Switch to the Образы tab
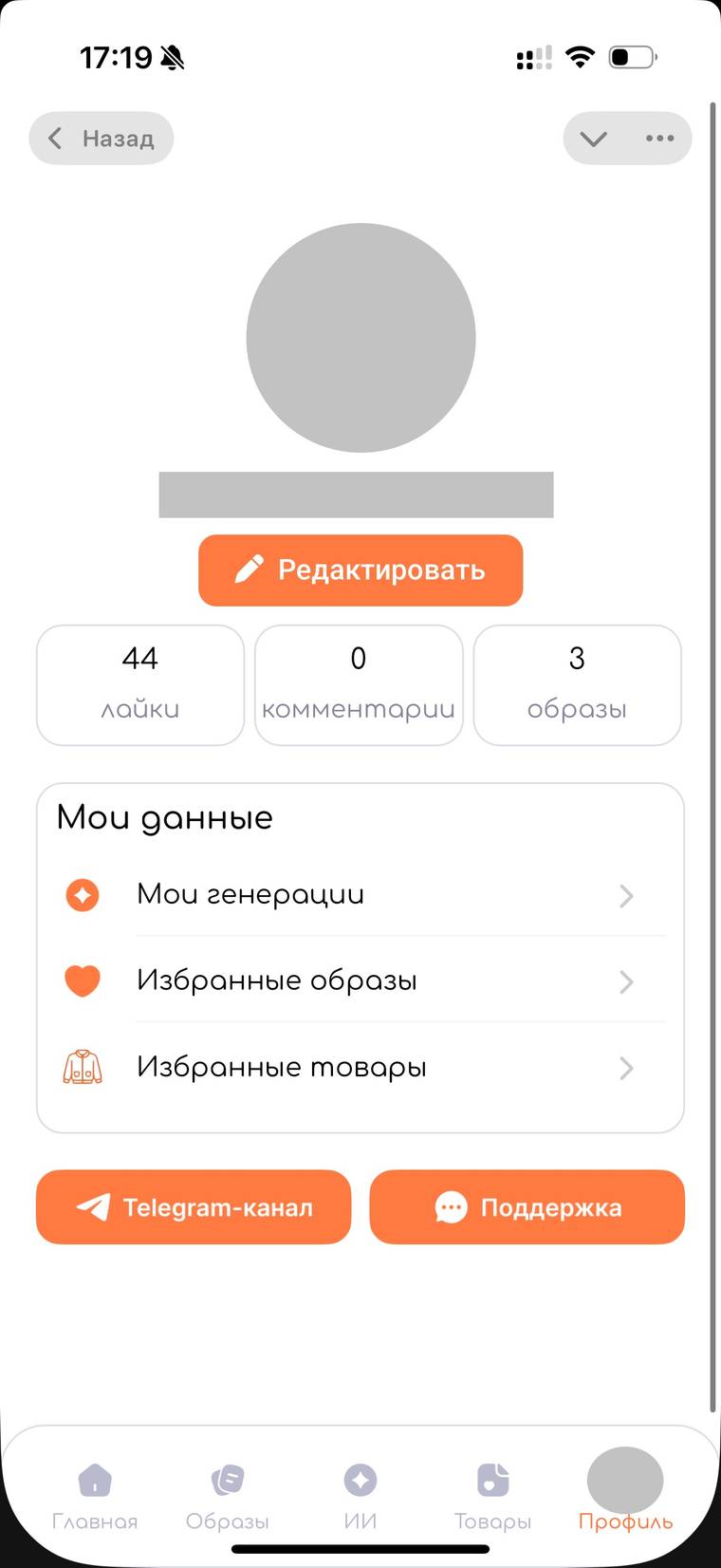 pyautogui.click(x=228, y=1496)
